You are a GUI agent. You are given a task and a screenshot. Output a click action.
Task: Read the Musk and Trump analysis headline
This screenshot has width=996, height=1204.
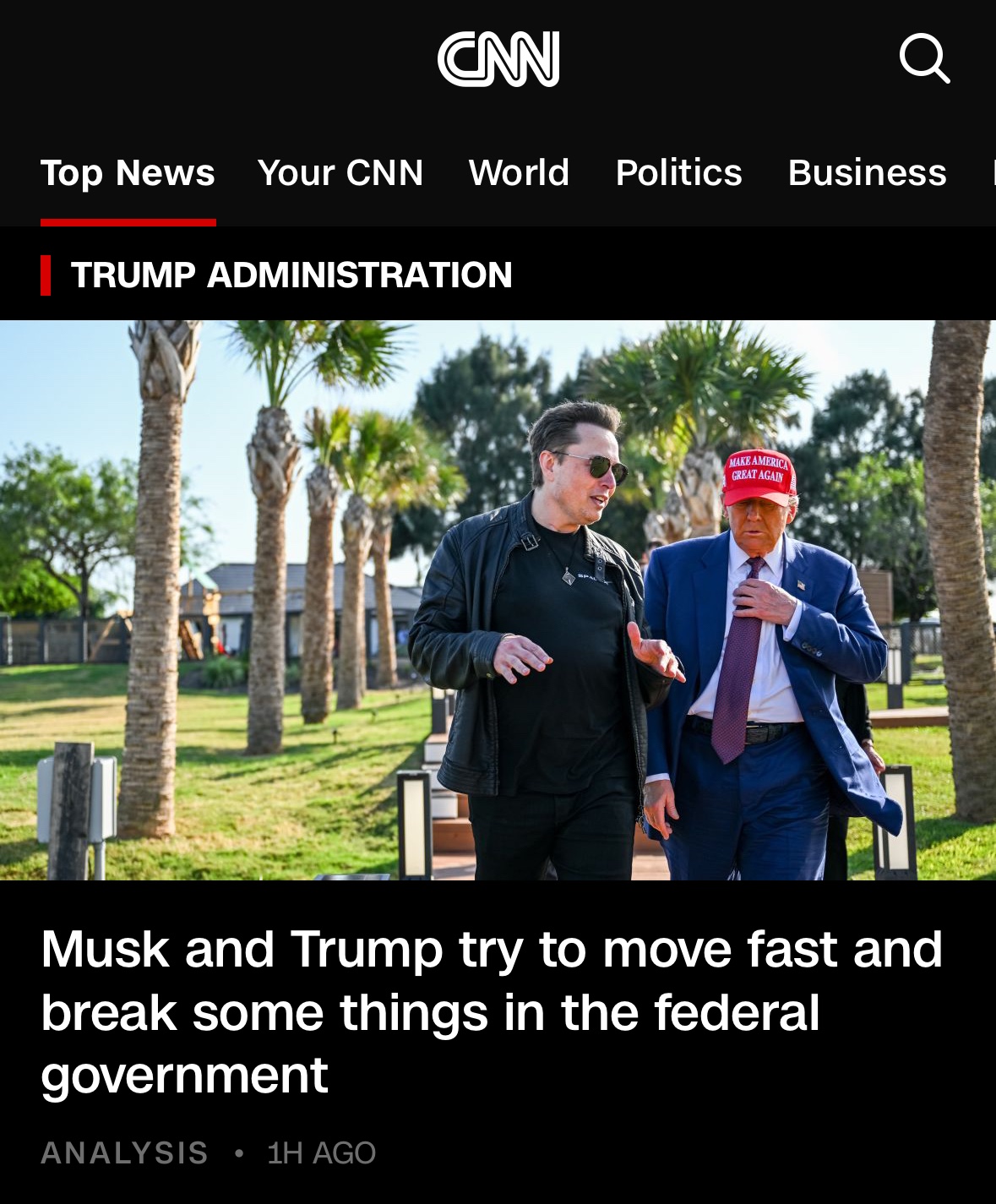(x=491, y=1011)
